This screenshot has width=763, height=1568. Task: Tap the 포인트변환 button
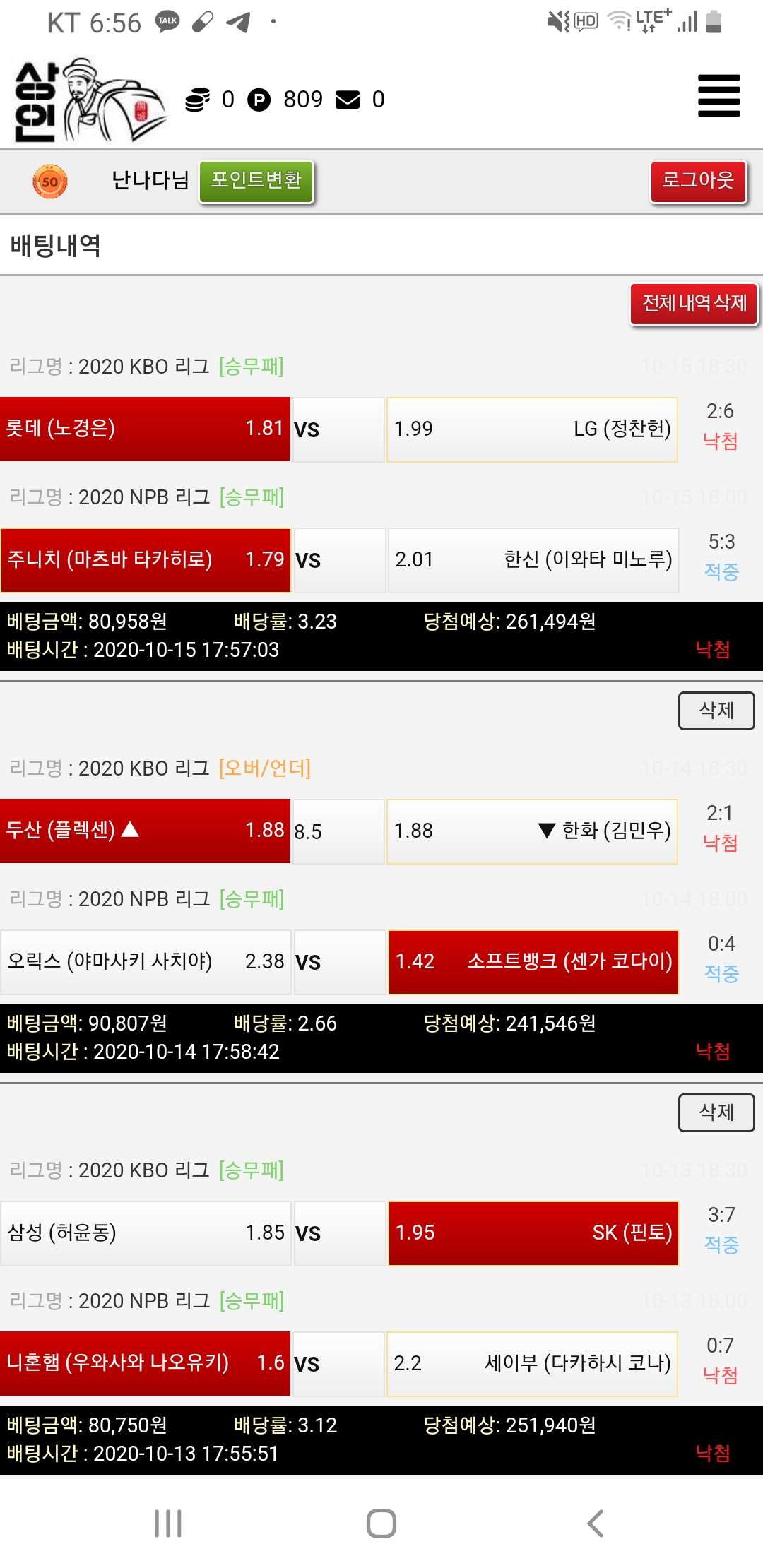point(256,181)
